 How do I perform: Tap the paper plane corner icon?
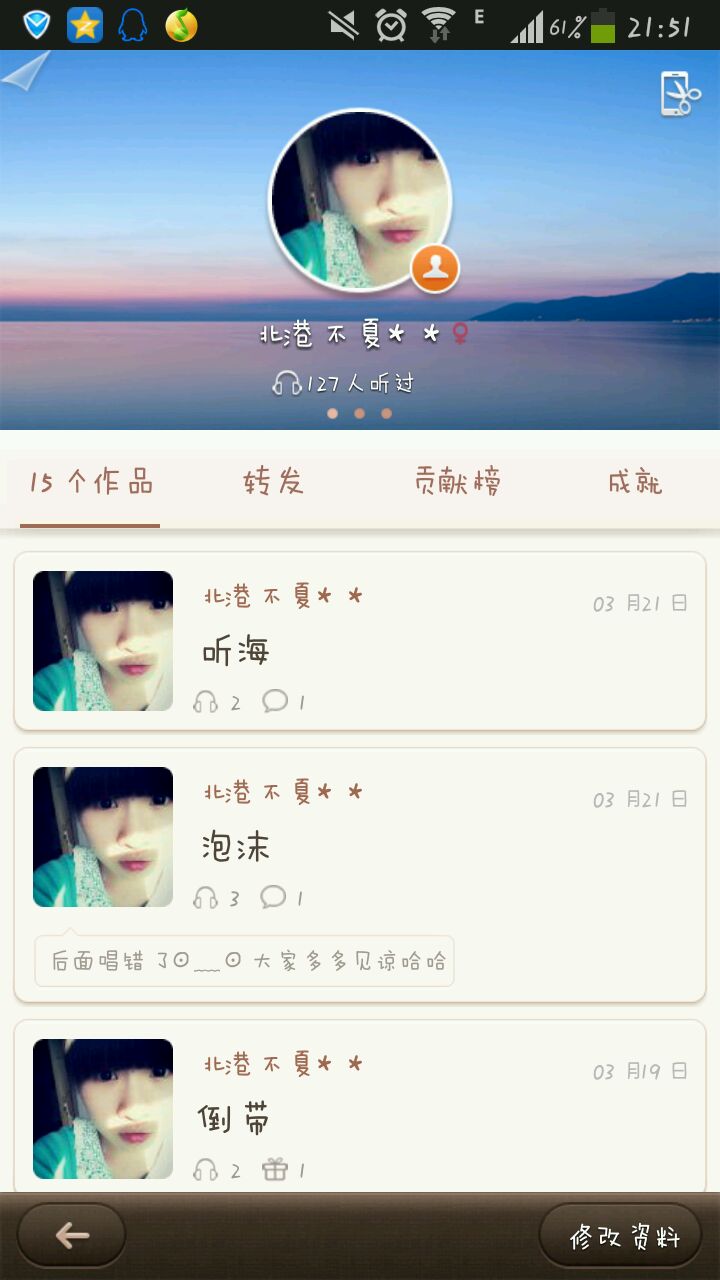pyautogui.click(x=24, y=72)
